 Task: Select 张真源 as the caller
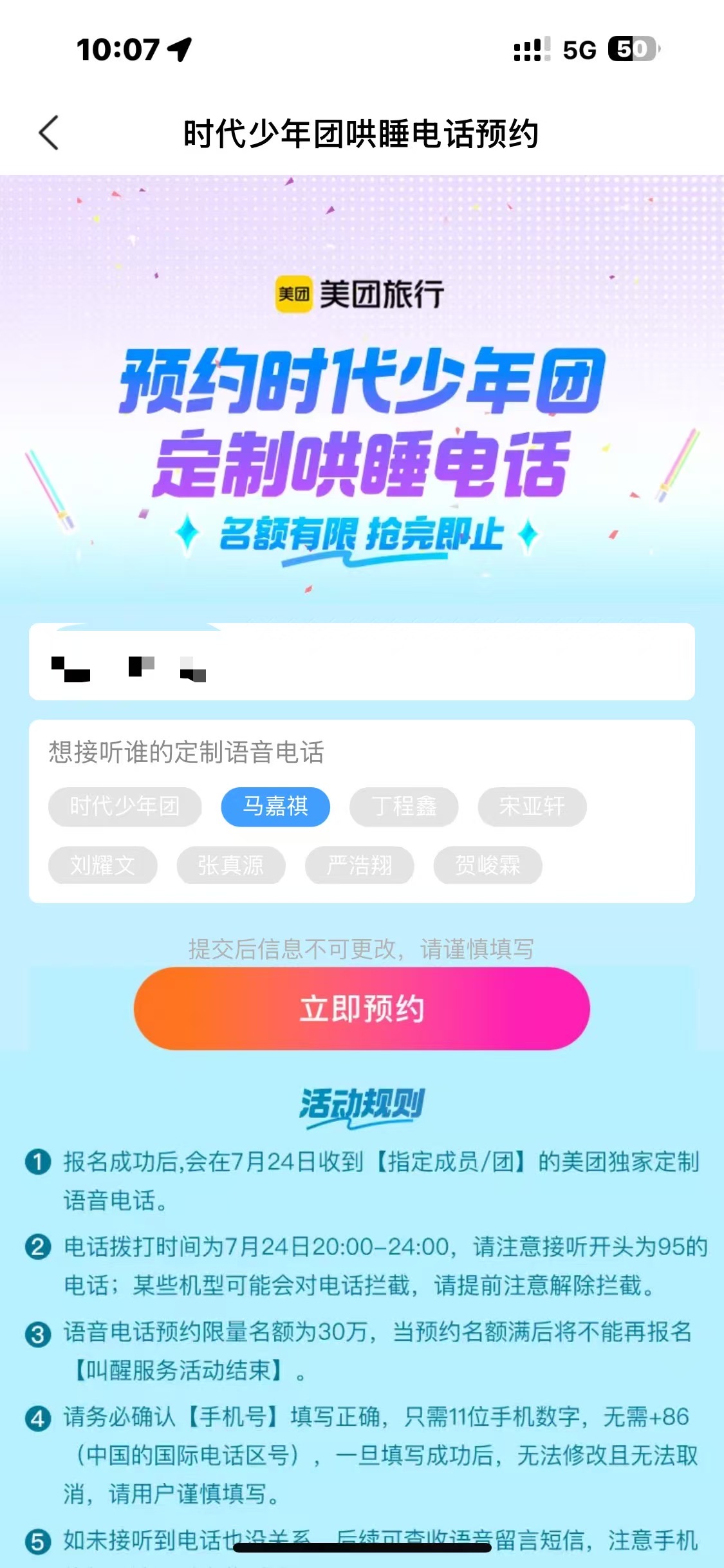(x=230, y=865)
